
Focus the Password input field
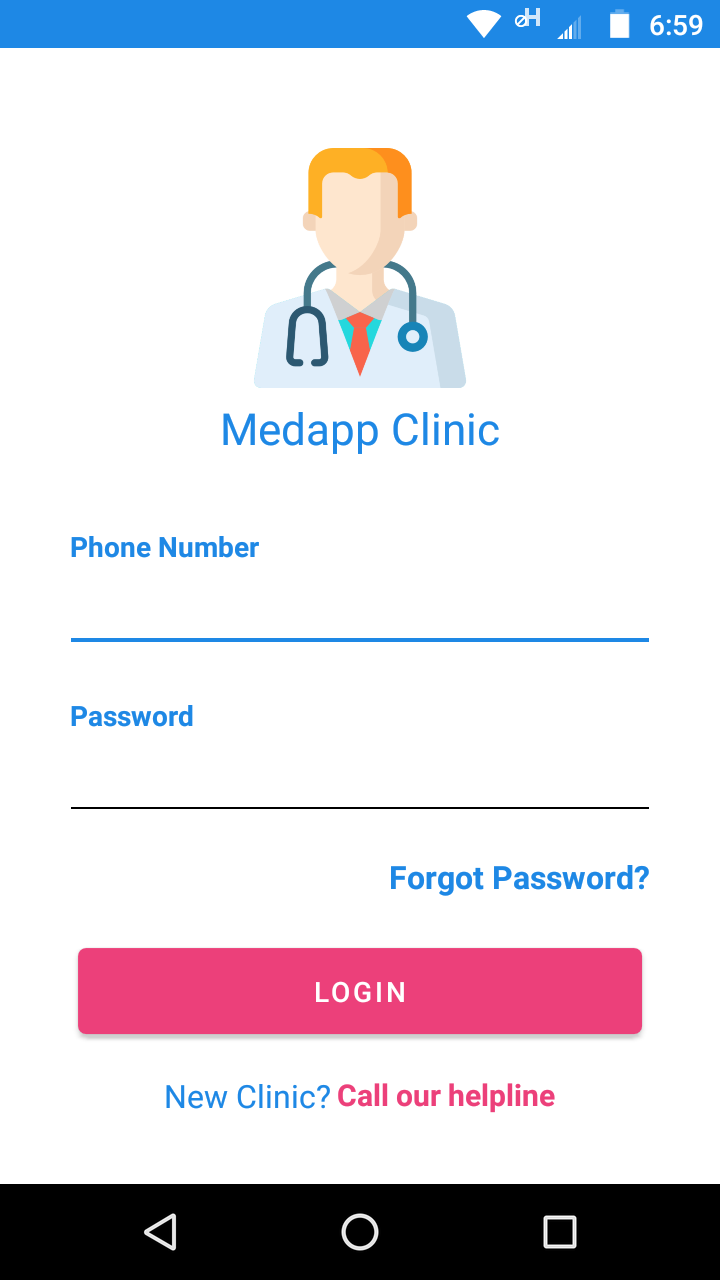pyautogui.click(x=360, y=776)
